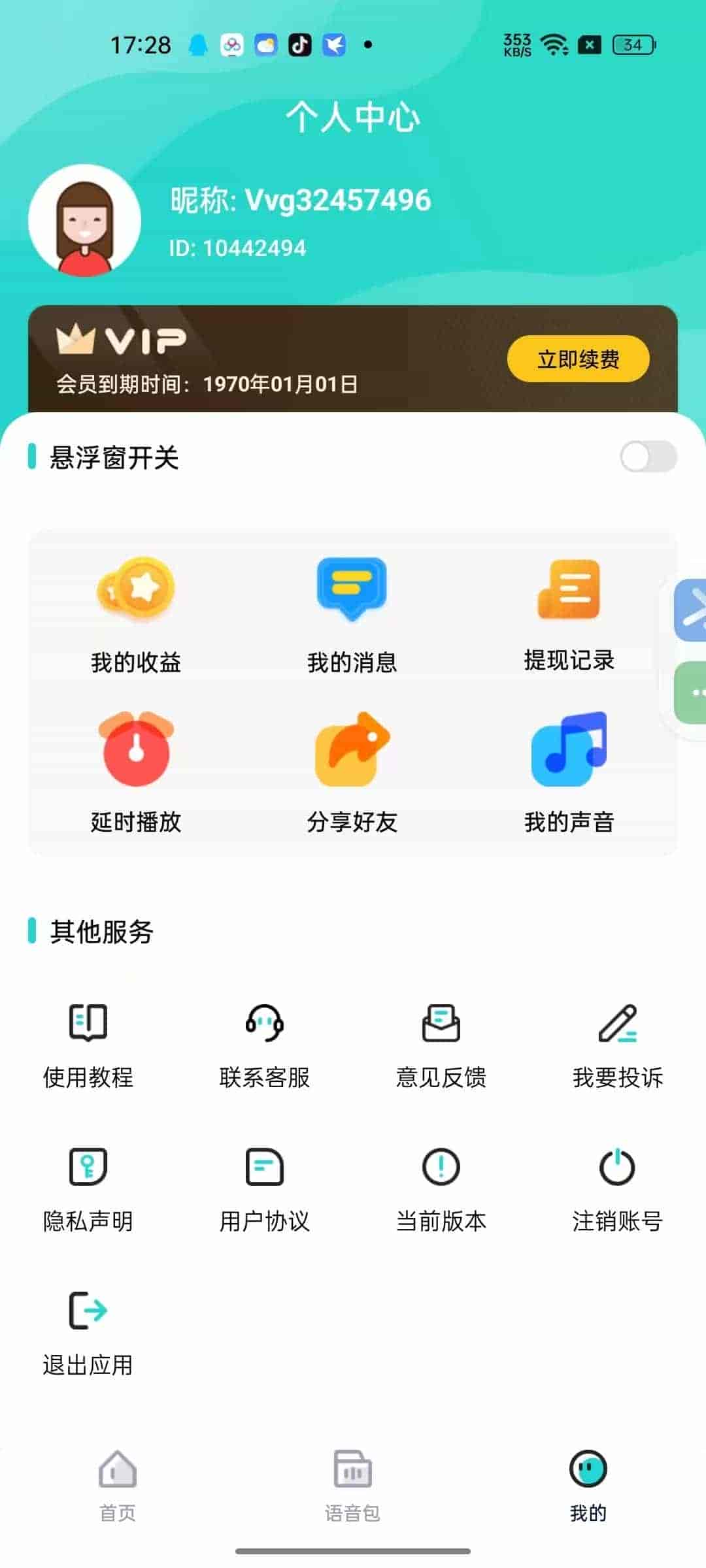Open 我的收益 (My Earnings)
This screenshot has width=706, height=1568.
pos(135,621)
